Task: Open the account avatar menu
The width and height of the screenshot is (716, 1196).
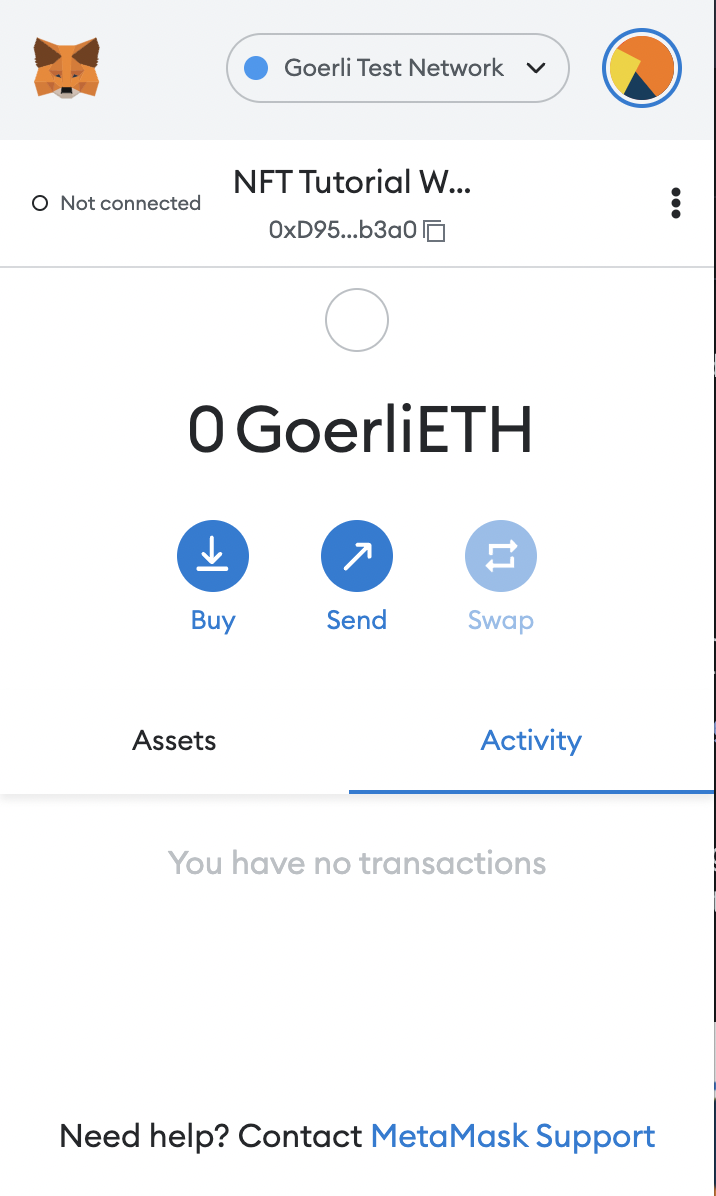Action: (641, 69)
